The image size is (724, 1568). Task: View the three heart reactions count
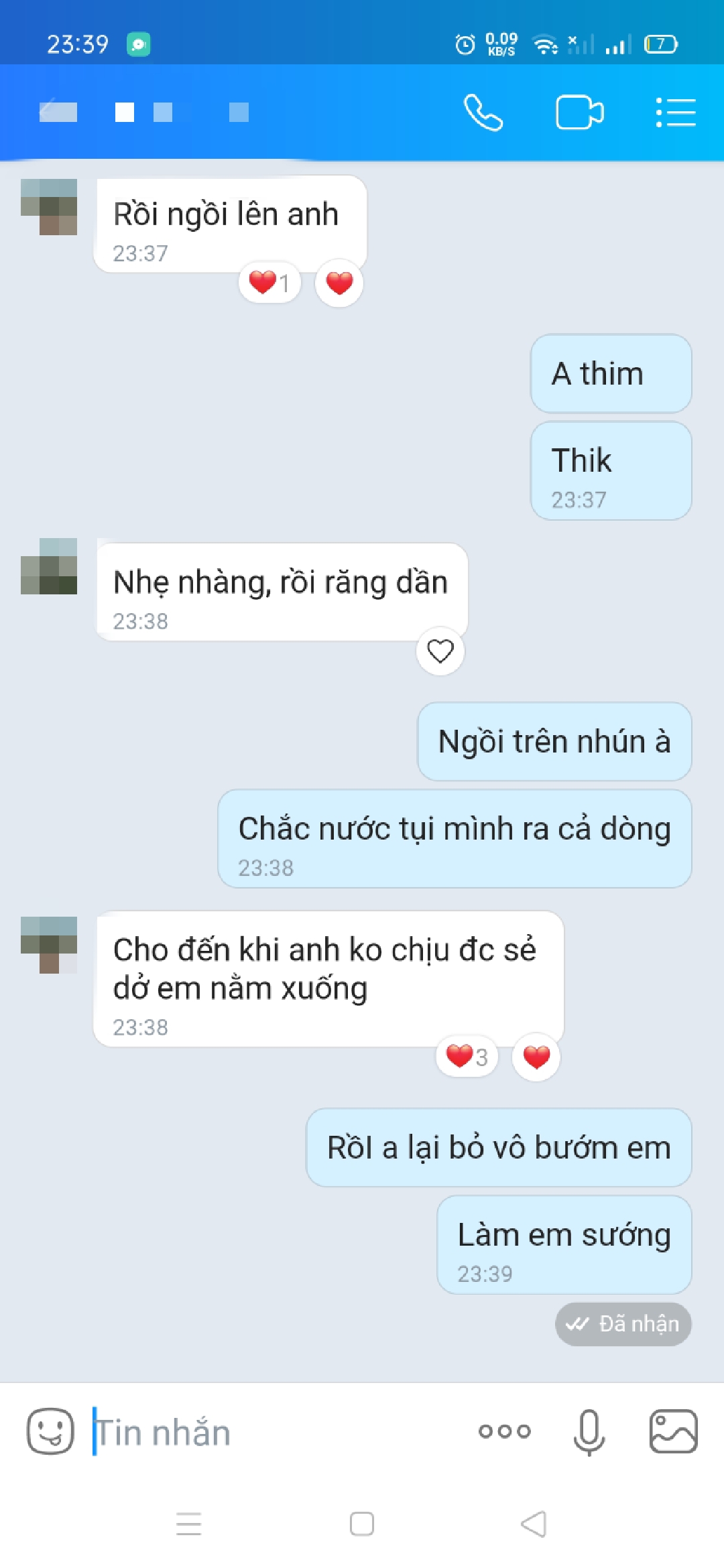pyautogui.click(x=467, y=1057)
